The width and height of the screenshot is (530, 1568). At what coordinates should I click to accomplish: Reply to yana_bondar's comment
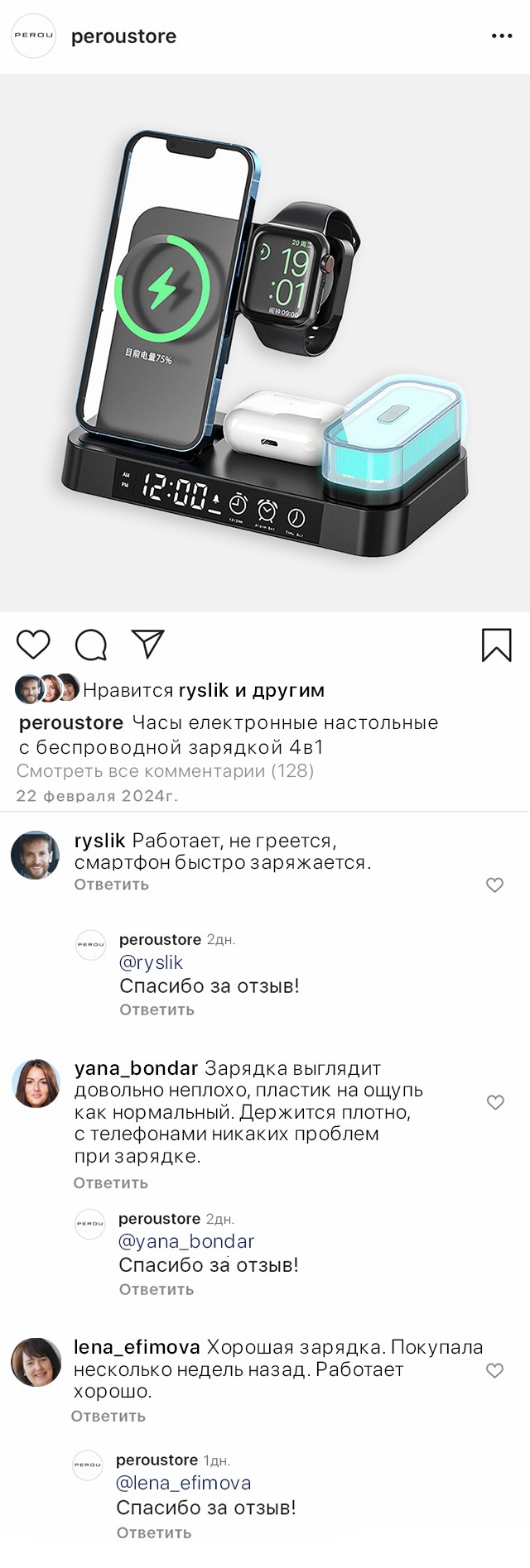(110, 1183)
